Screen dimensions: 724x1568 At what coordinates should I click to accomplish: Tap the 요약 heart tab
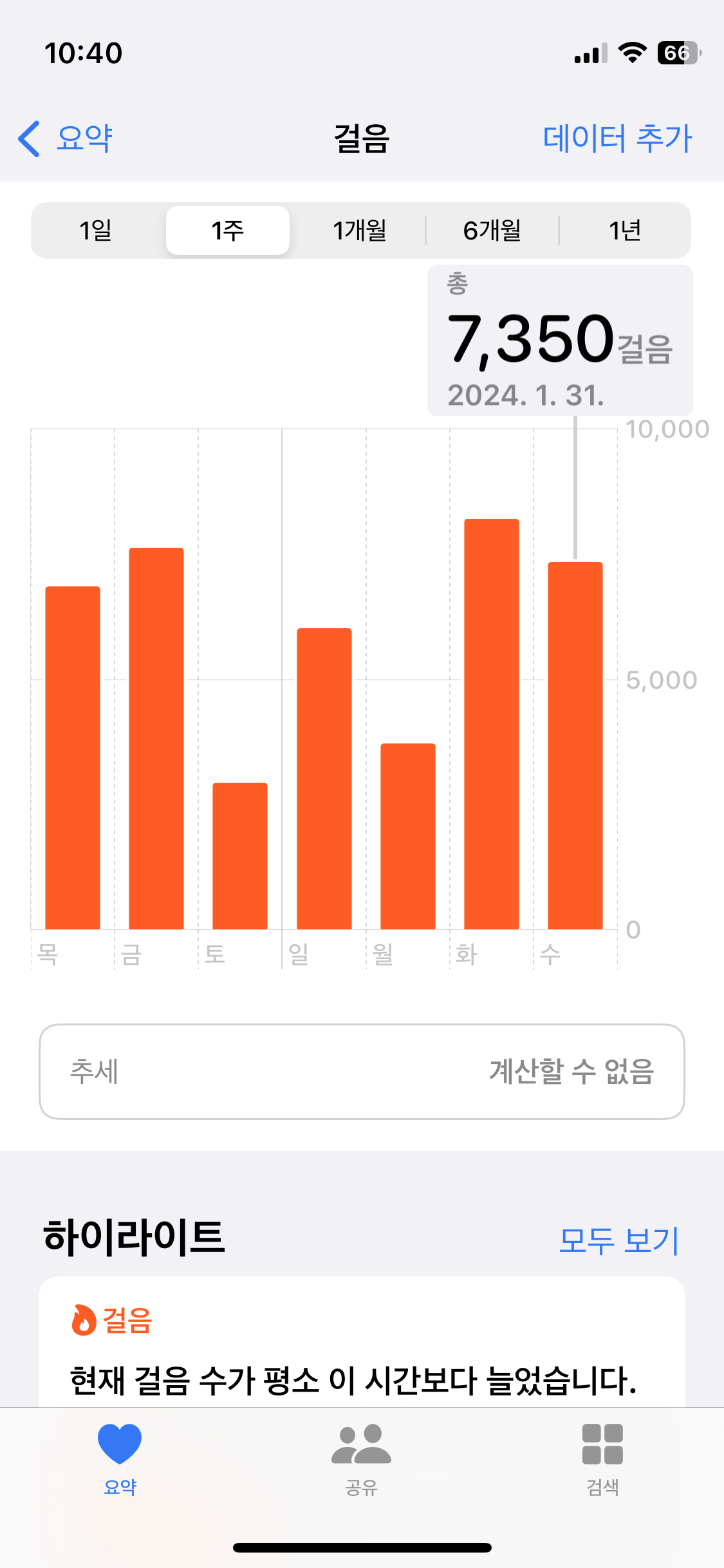[120, 1458]
